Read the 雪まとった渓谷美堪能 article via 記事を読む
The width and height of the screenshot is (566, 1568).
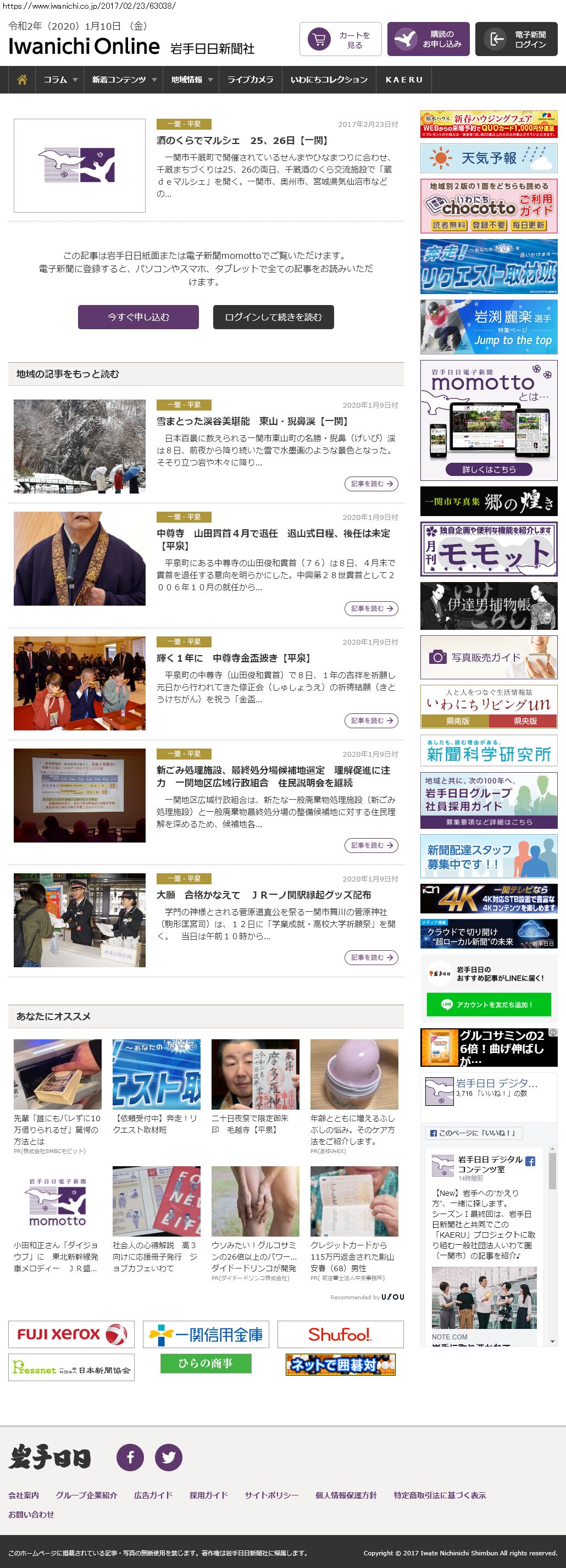pyautogui.click(x=371, y=484)
